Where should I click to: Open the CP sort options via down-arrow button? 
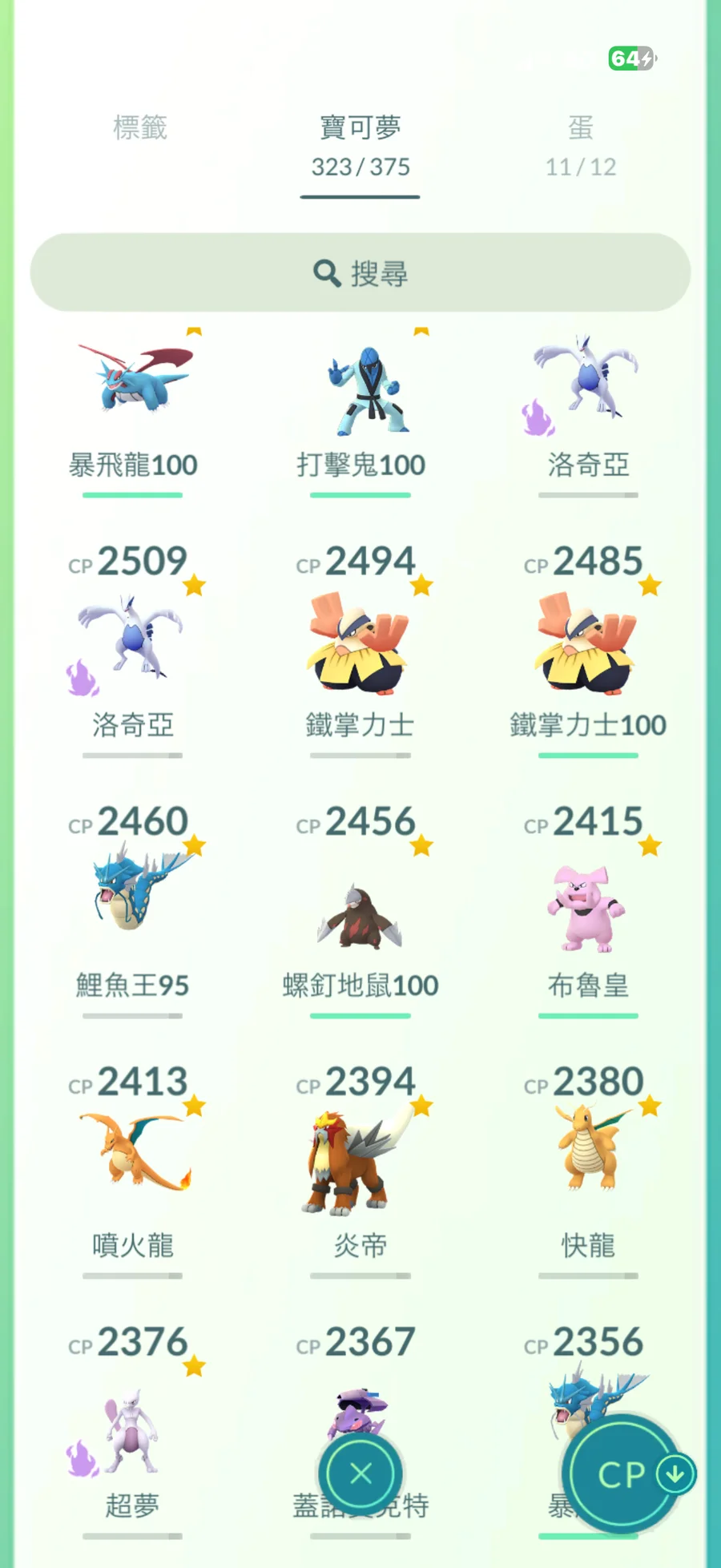click(x=675, y=1473)
